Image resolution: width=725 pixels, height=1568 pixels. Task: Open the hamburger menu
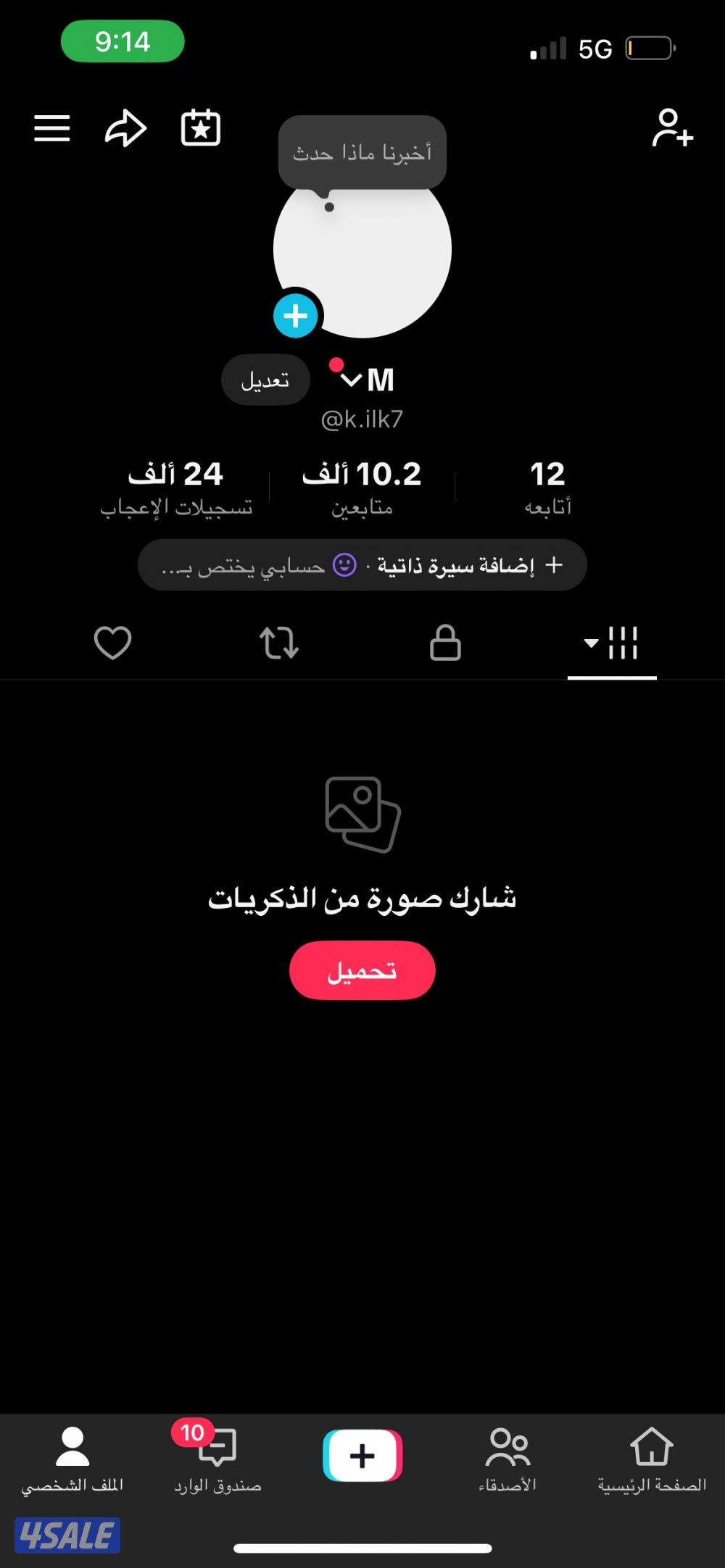51,128
